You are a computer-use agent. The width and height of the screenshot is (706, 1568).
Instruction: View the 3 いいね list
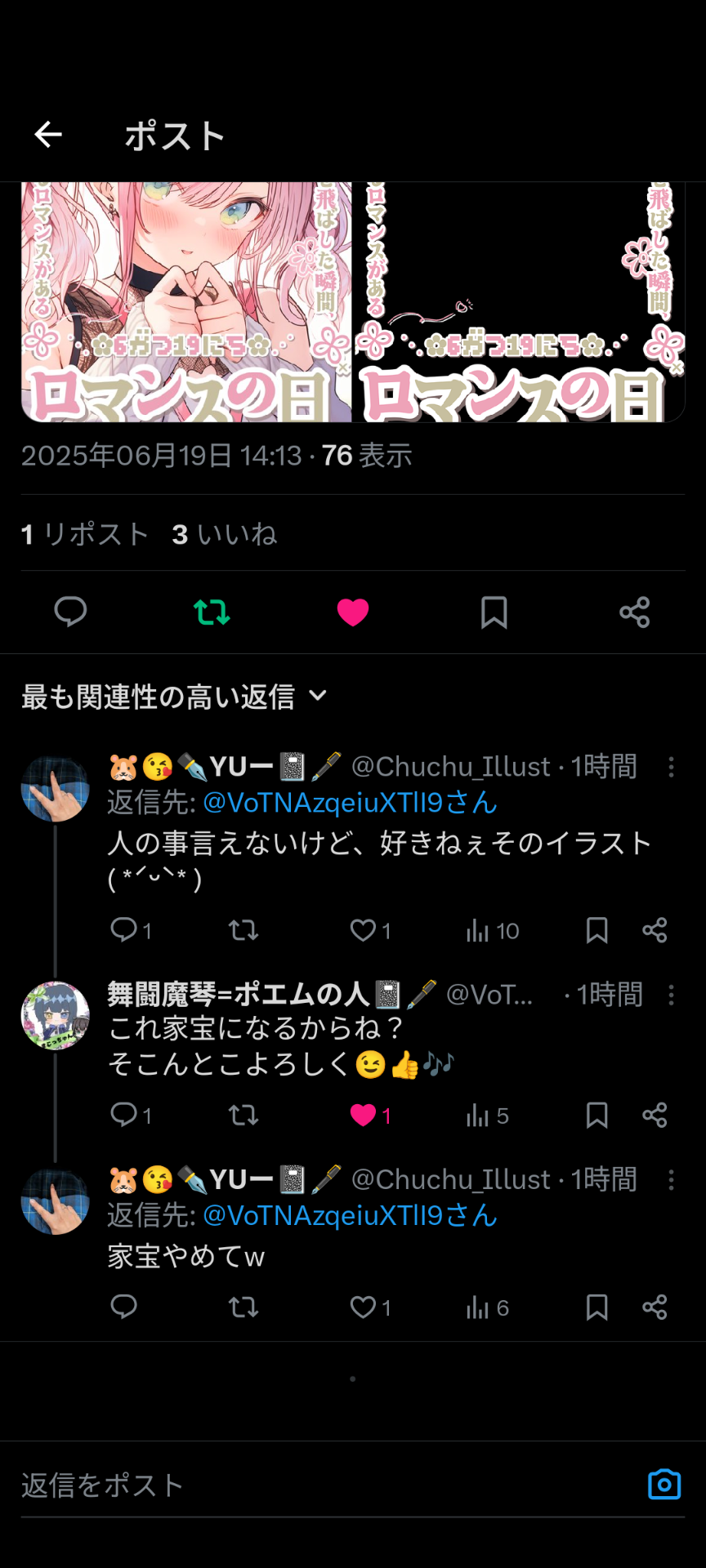click(225, 535)
